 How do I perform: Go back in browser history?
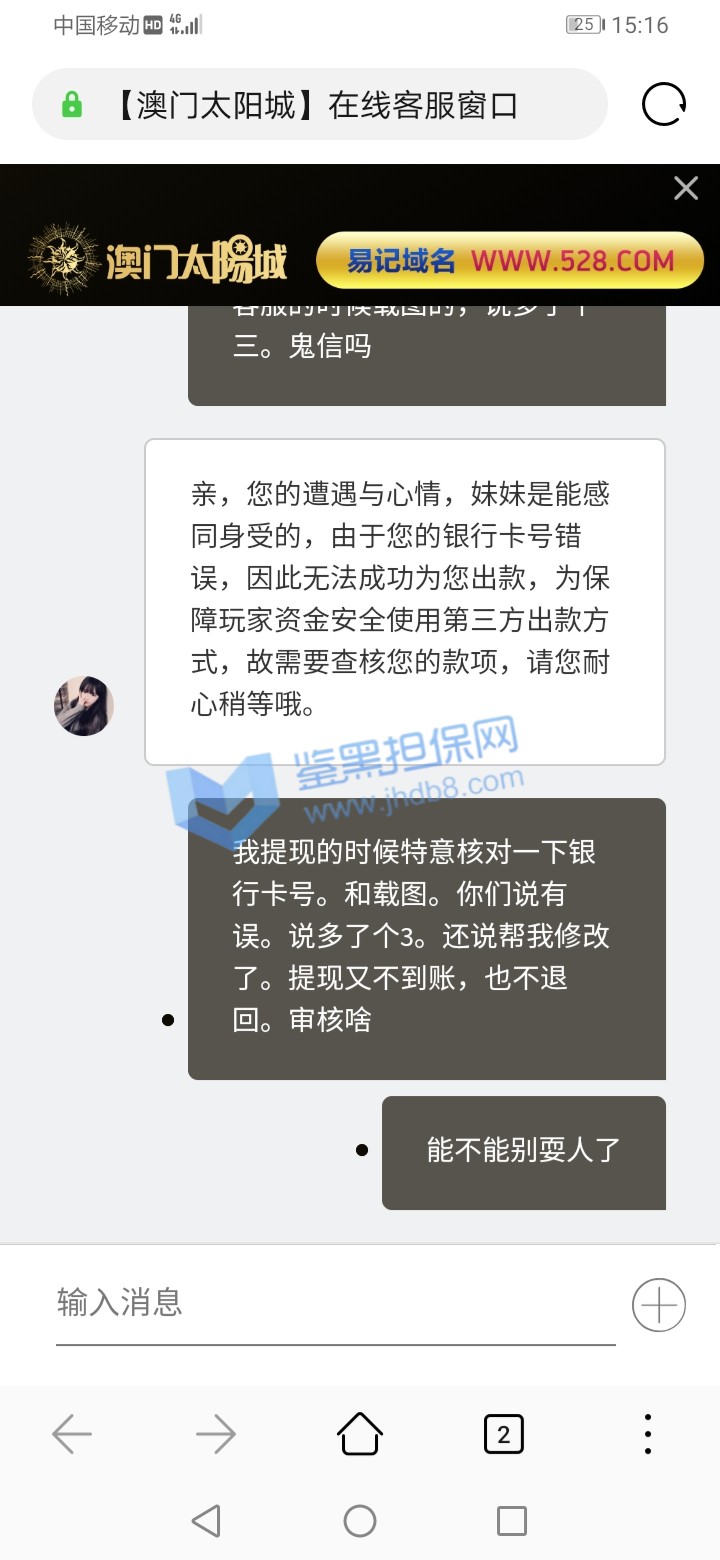[x=72, y=1435]
